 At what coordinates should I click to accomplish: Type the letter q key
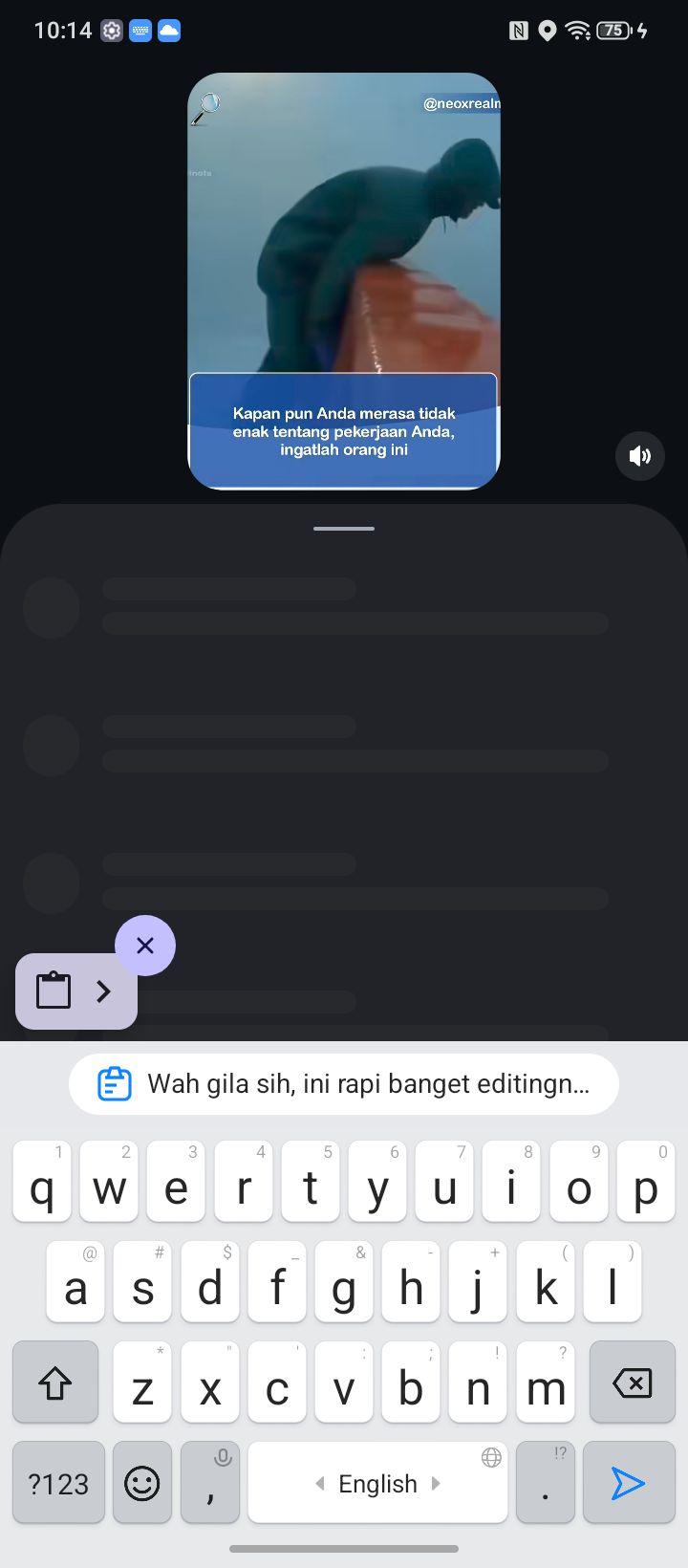42,1182
